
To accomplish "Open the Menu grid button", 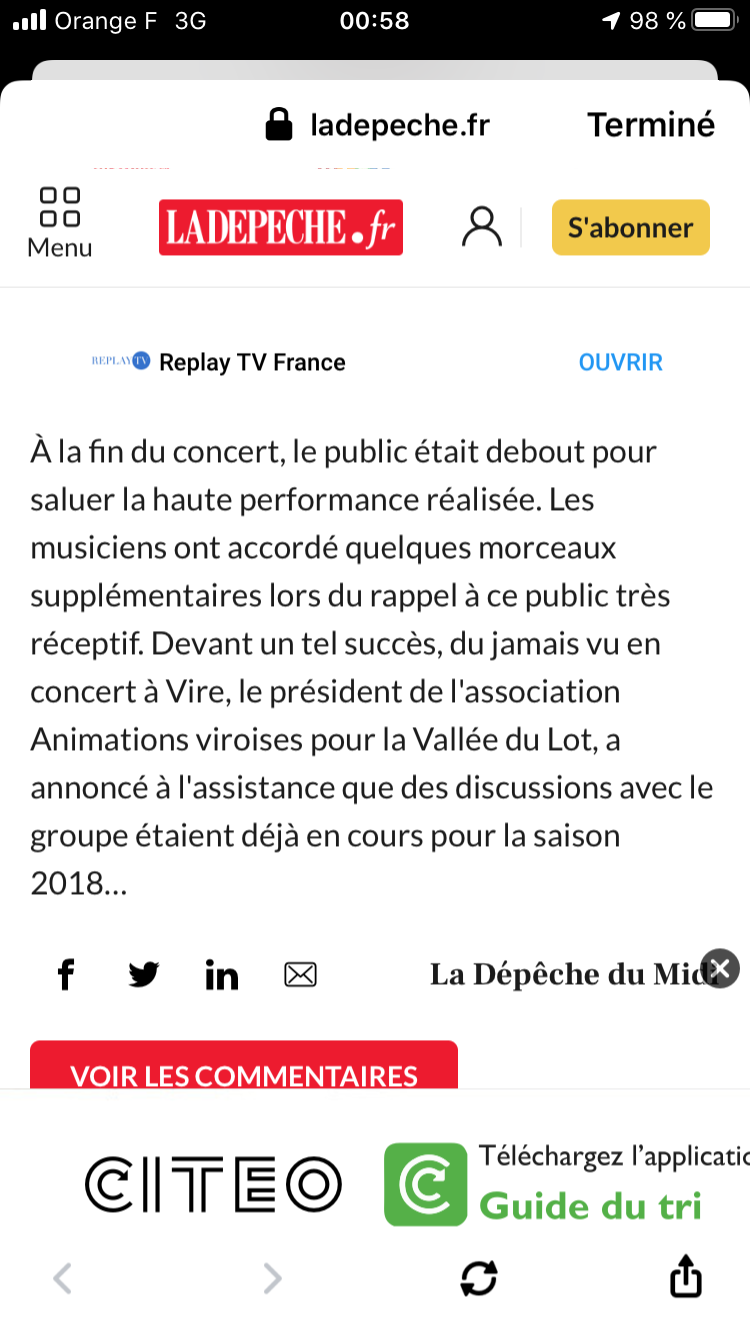I will click(60, 222).
